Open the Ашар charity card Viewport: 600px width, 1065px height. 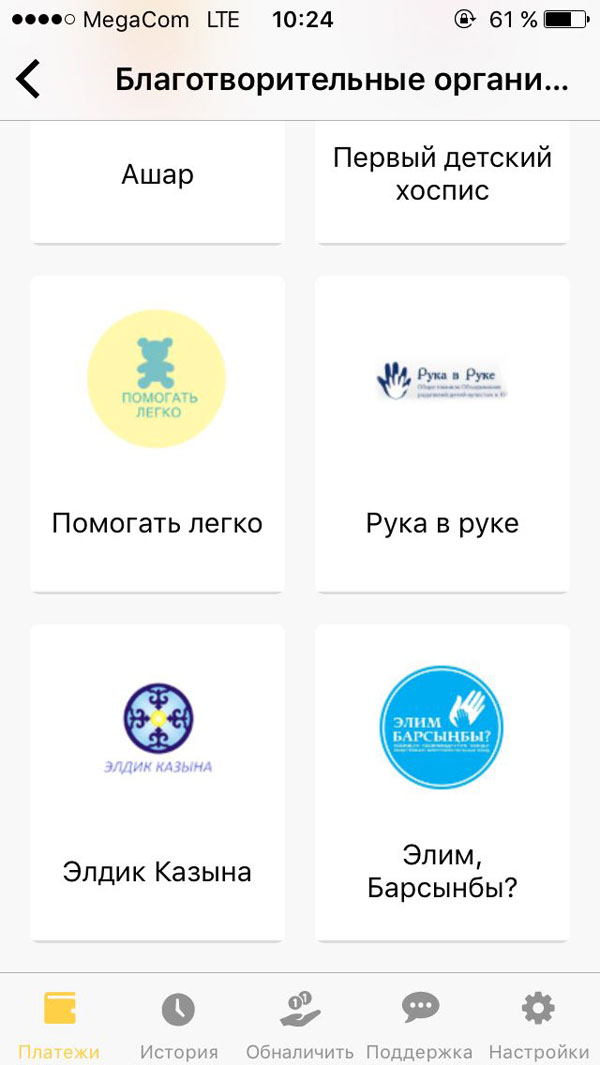point(158,182)
